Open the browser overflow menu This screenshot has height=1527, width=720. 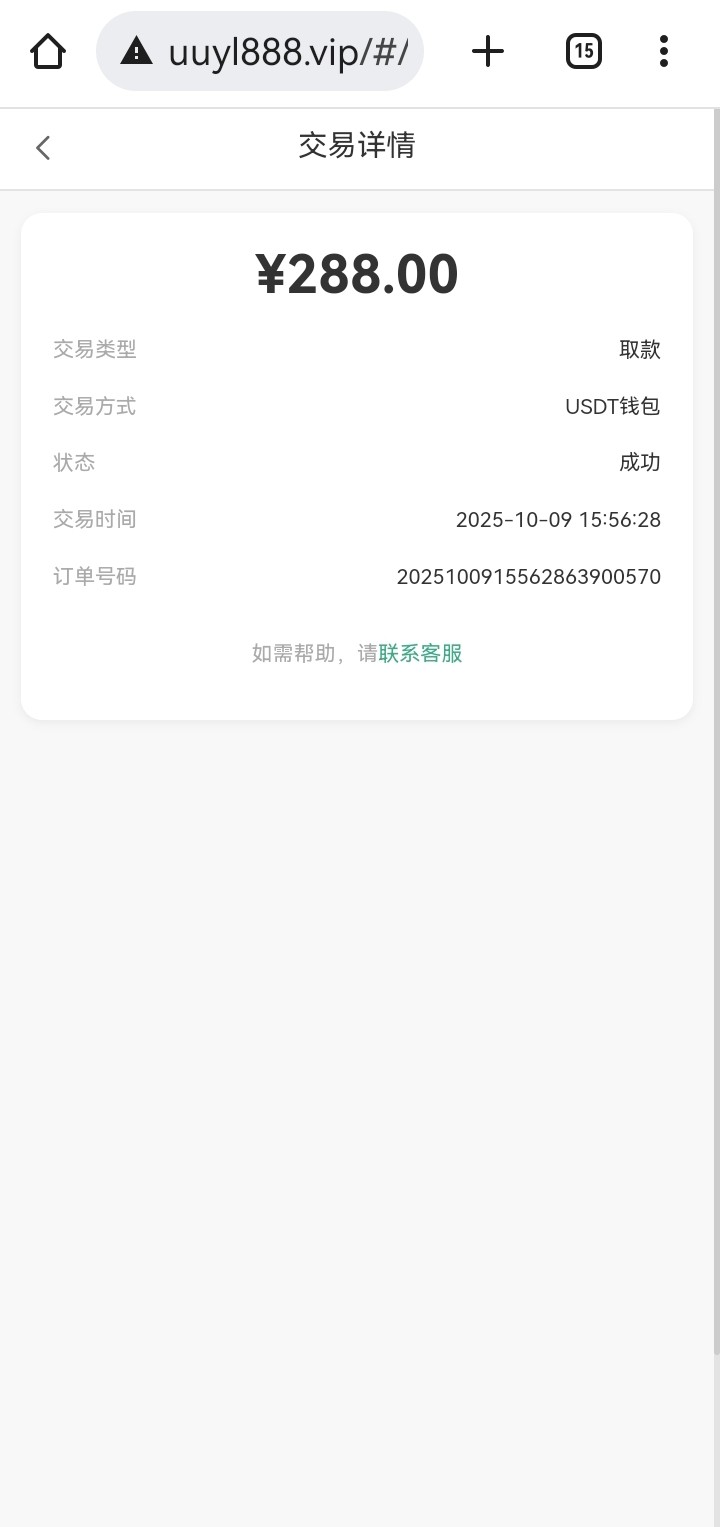tap(664, 51)
